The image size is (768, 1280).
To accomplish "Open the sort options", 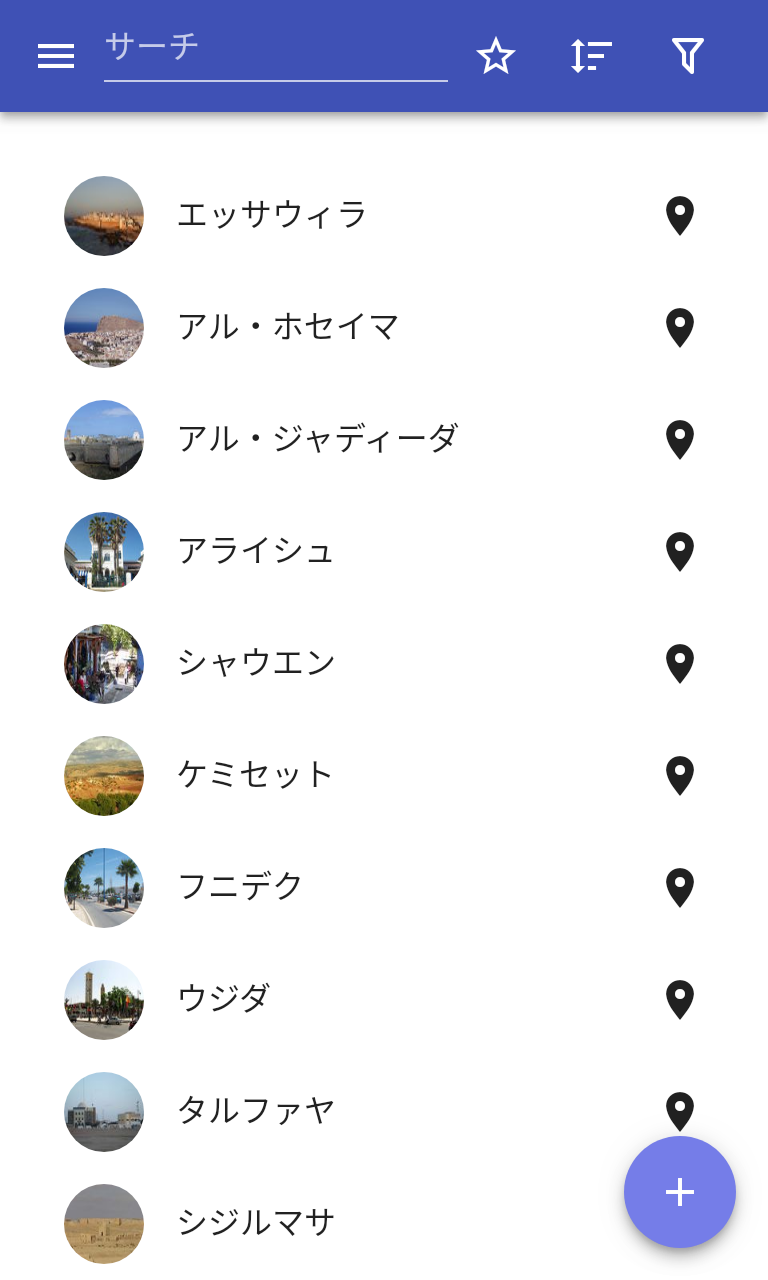I will tap(591, 56).
